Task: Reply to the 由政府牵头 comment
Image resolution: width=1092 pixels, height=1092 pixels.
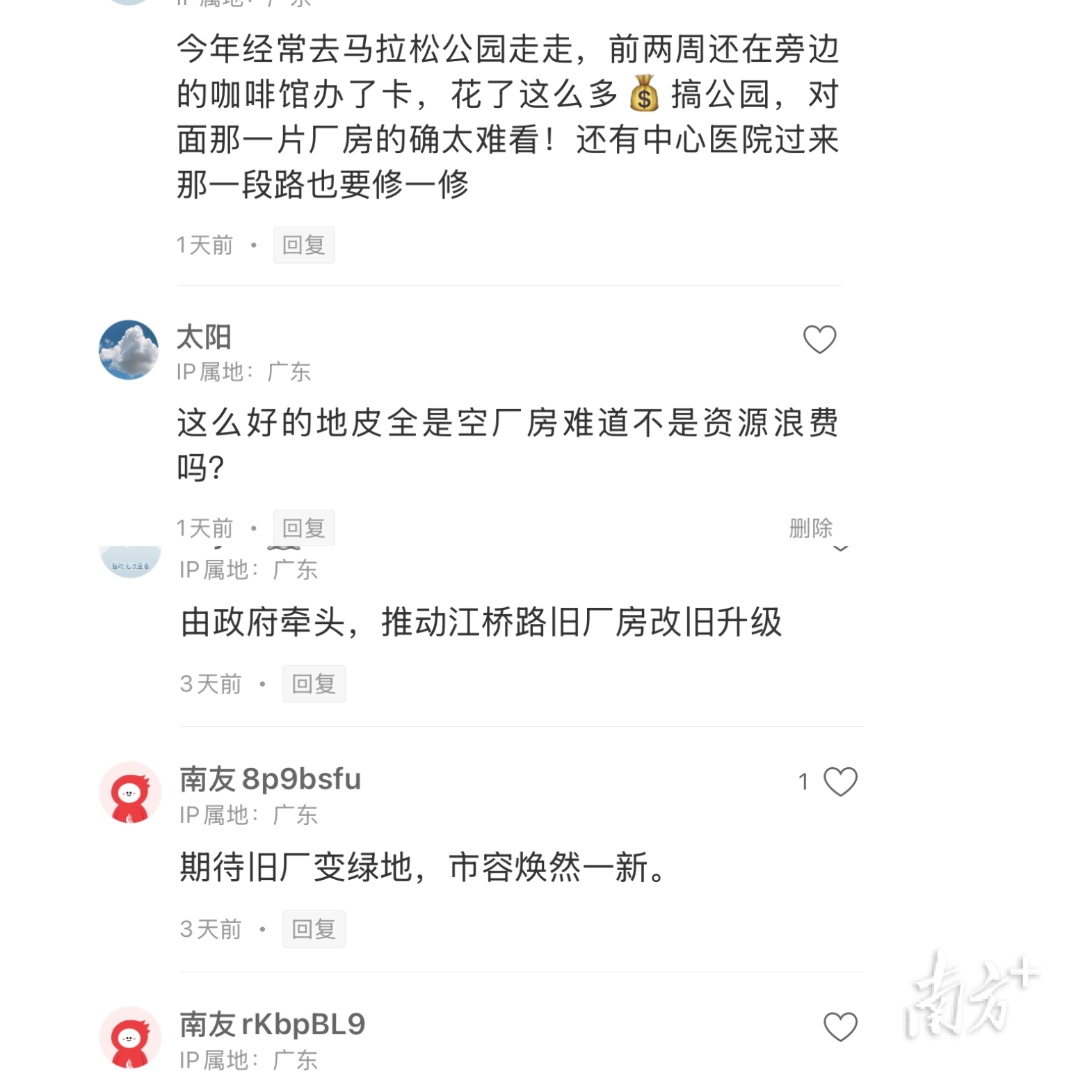Action: 314,684
